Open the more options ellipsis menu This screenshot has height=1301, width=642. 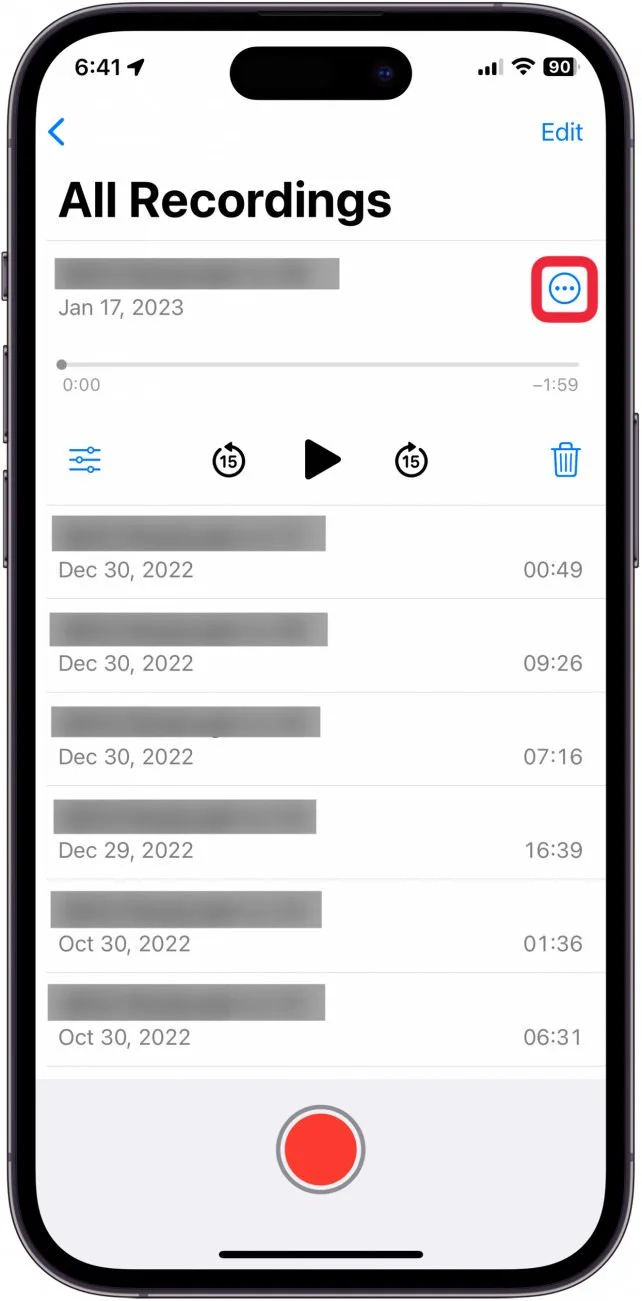(564, 289)
